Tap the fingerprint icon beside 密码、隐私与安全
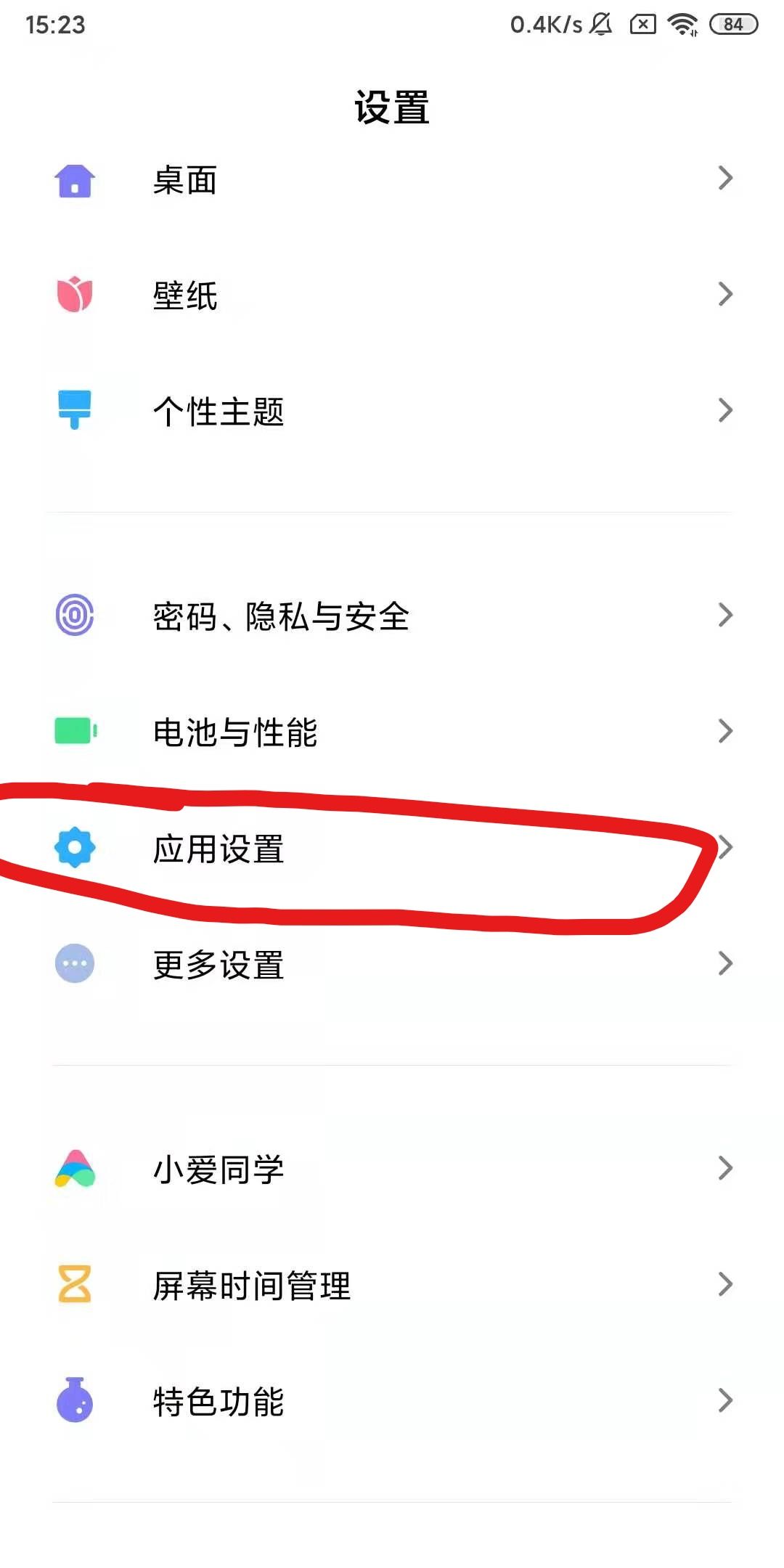 [75, 616]
